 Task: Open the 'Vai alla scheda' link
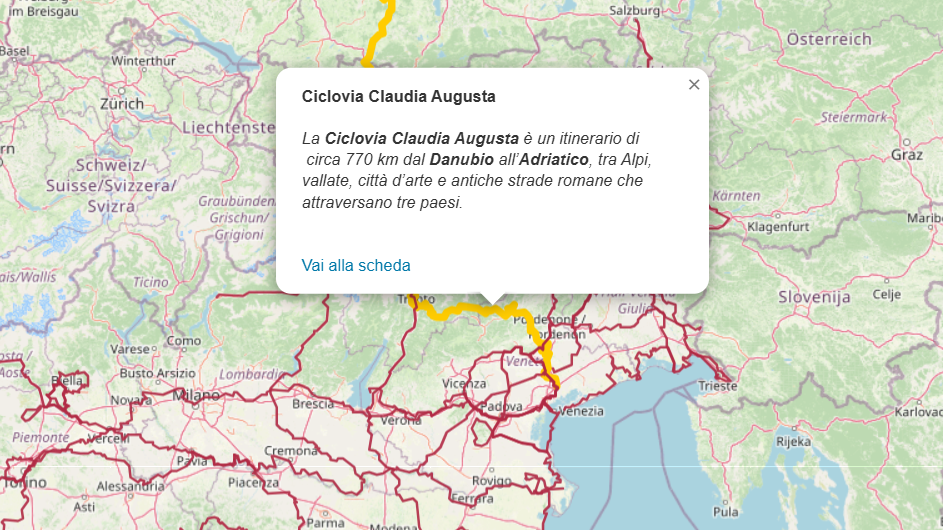(356, 265)
